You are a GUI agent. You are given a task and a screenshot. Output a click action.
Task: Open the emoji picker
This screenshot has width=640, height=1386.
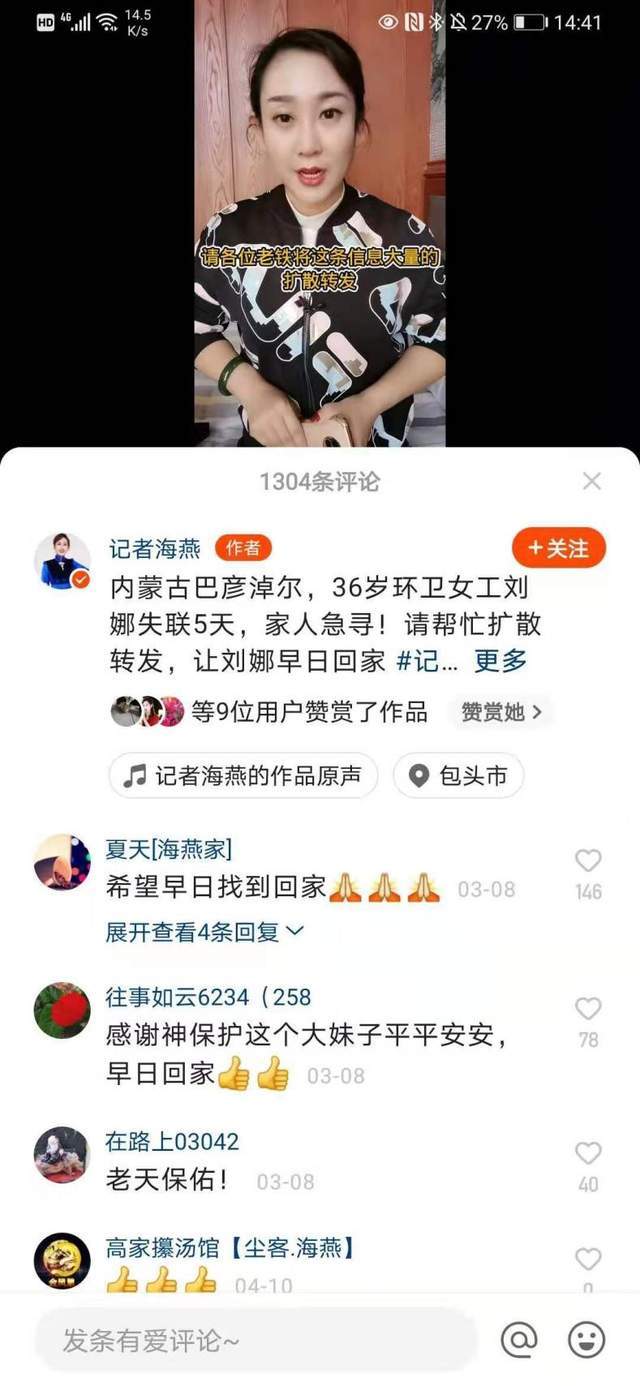coord(587,1340)
